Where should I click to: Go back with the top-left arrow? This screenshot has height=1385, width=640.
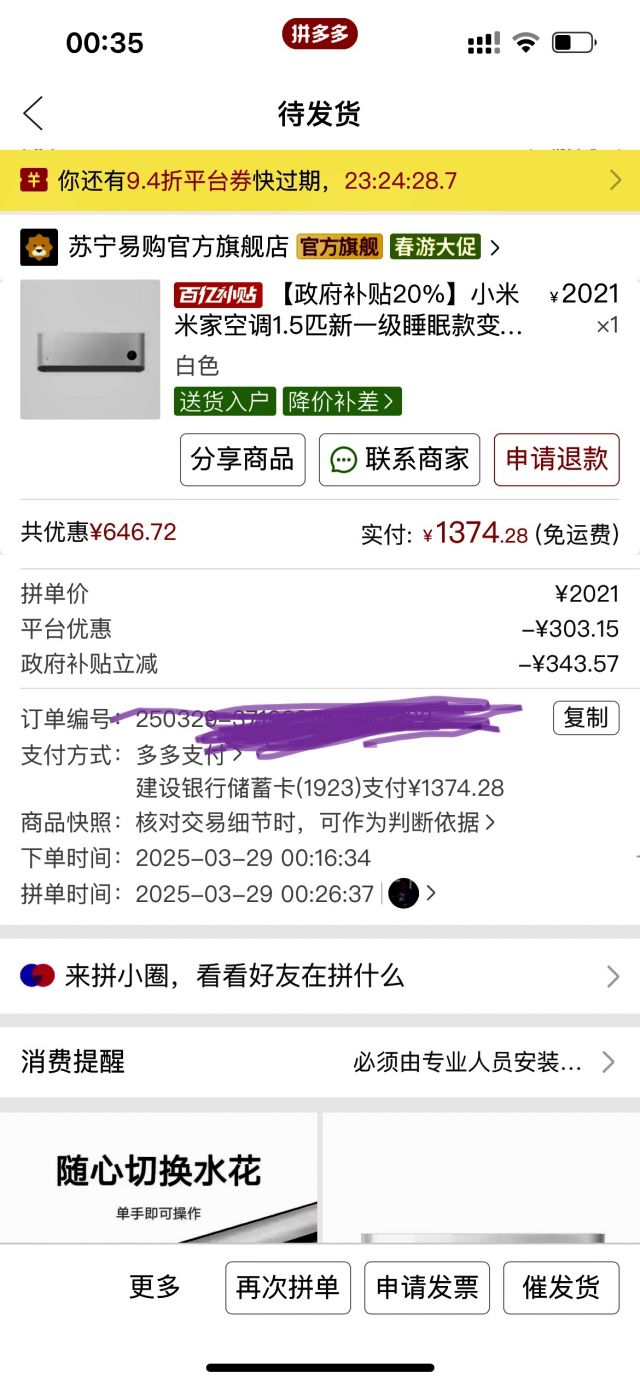(x=33, y=114)
